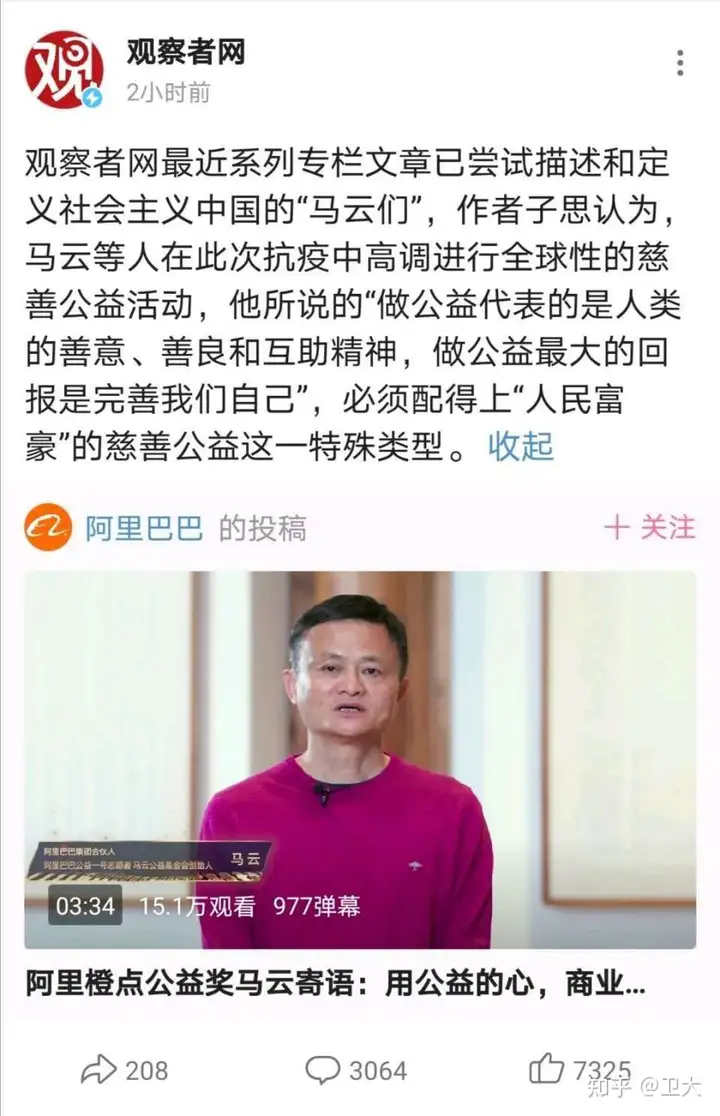Share this post
The width and height of the screenshot is (720, 1116).
125,1070
